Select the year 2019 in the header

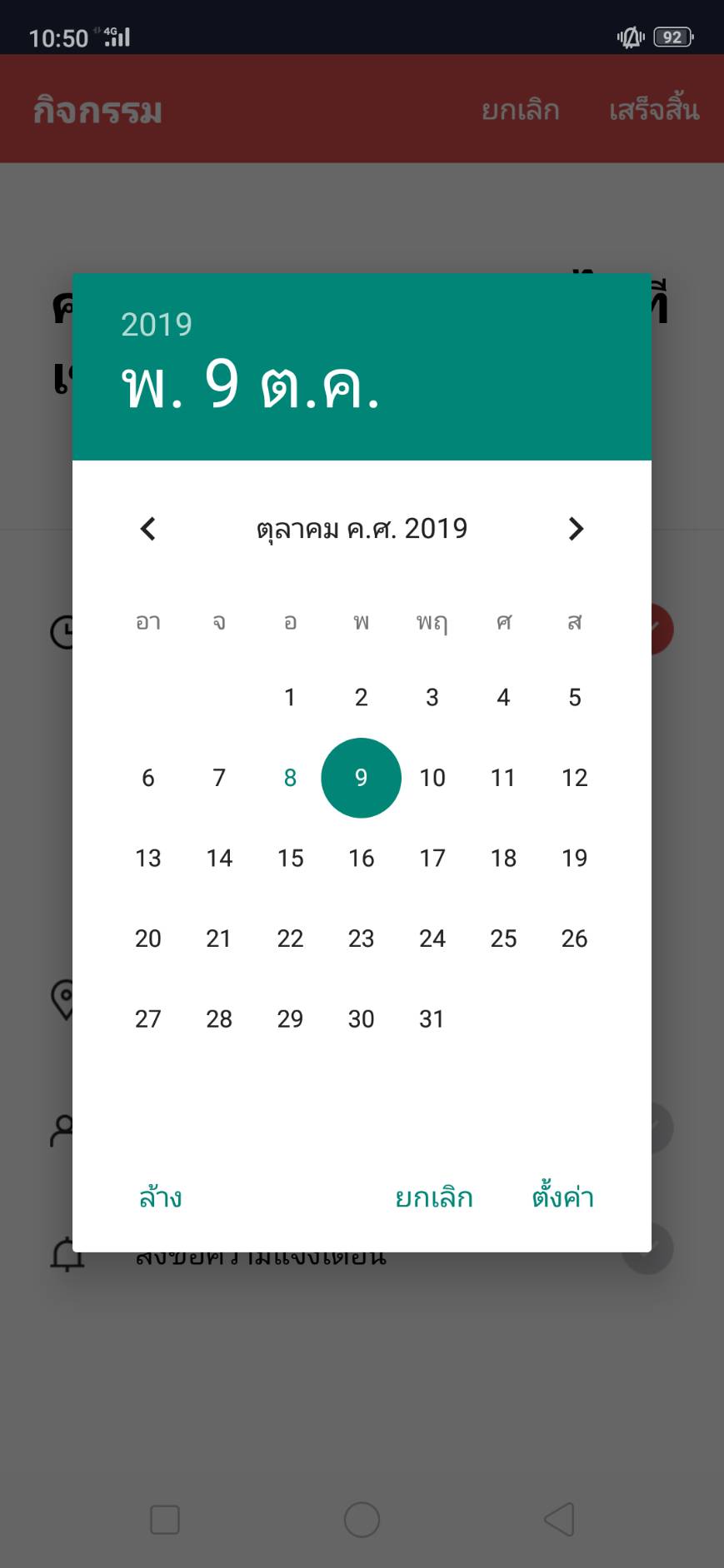point(157,324)
